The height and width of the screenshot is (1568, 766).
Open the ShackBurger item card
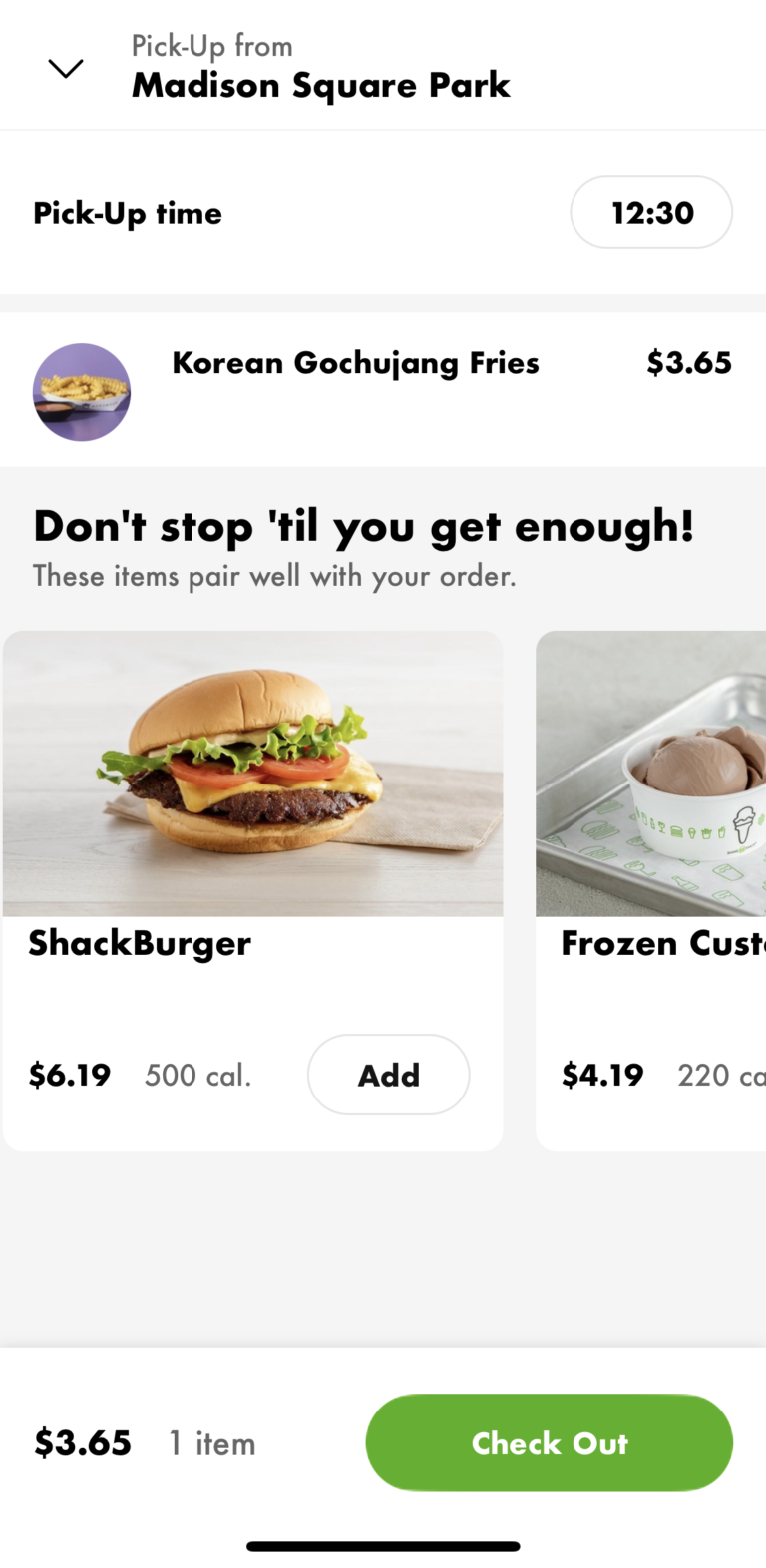[x=252, y=887]
